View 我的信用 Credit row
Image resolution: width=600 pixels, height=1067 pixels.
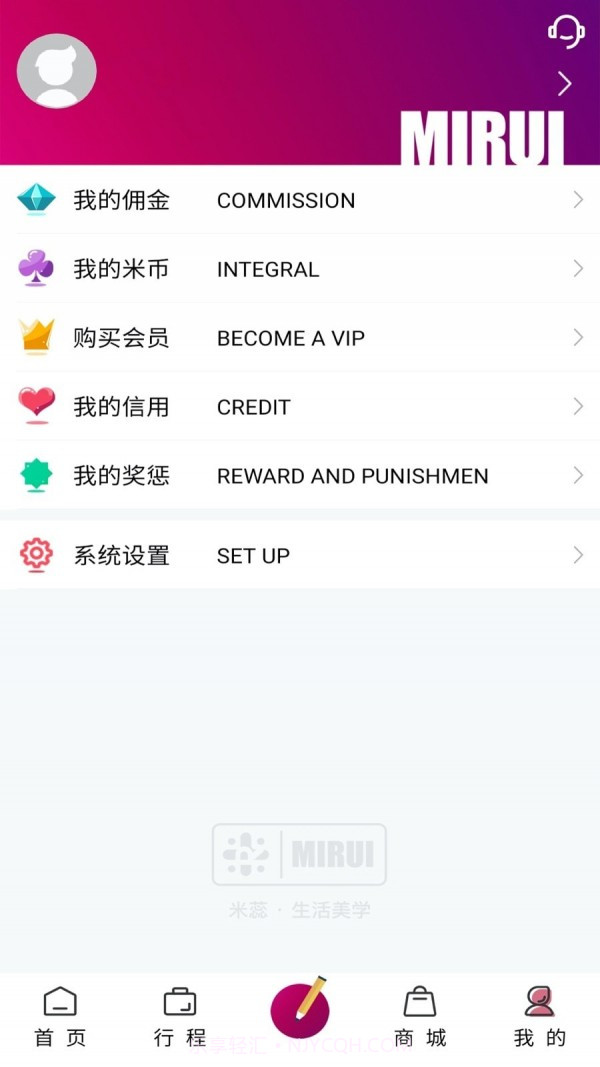pyautogui.click(x=300, y=407)
